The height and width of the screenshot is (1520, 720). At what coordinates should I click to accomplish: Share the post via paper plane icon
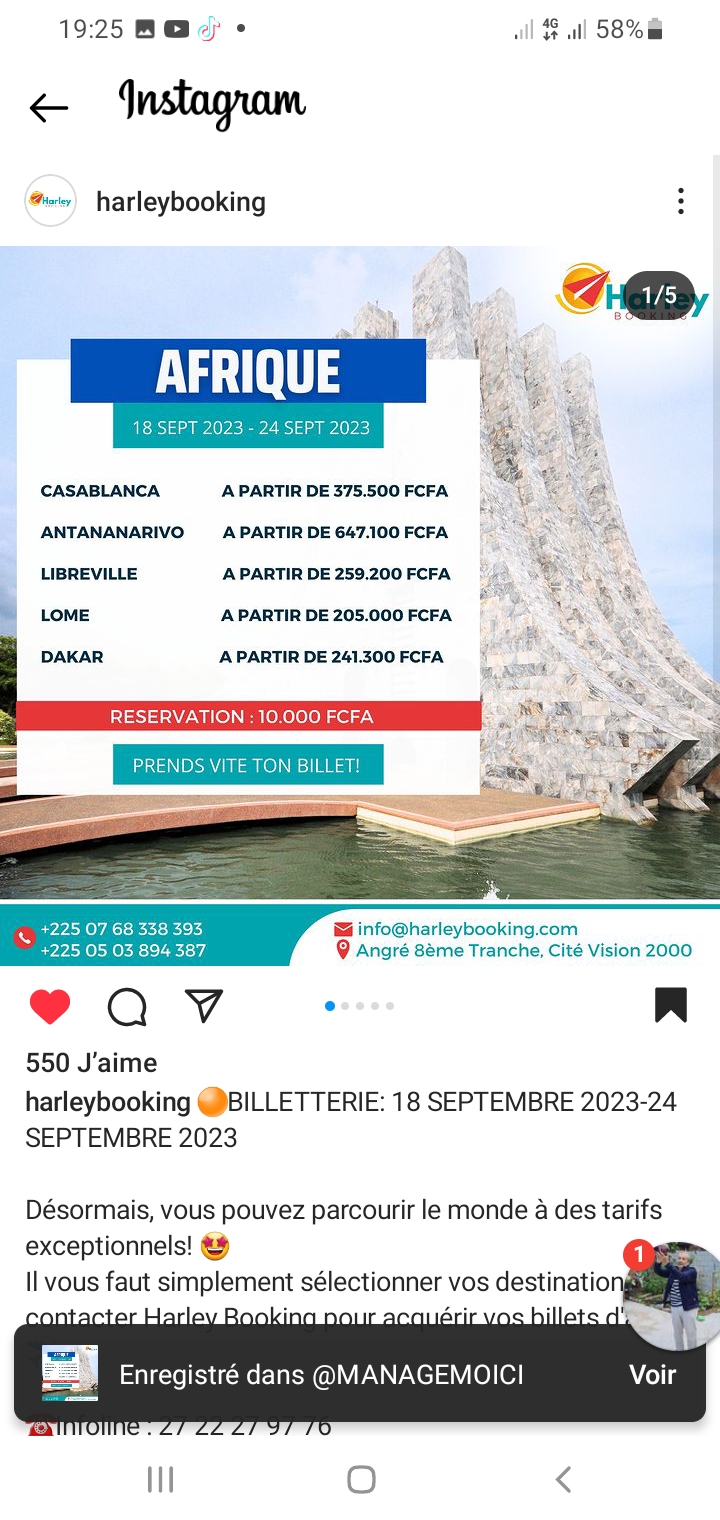204,1006
